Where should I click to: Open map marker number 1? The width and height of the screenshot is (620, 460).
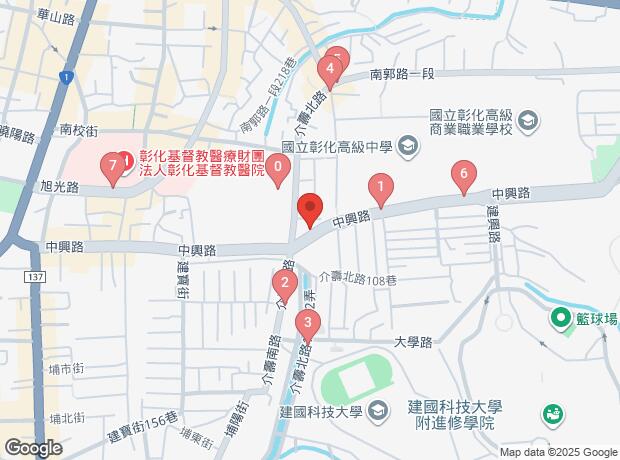(380, 187)
